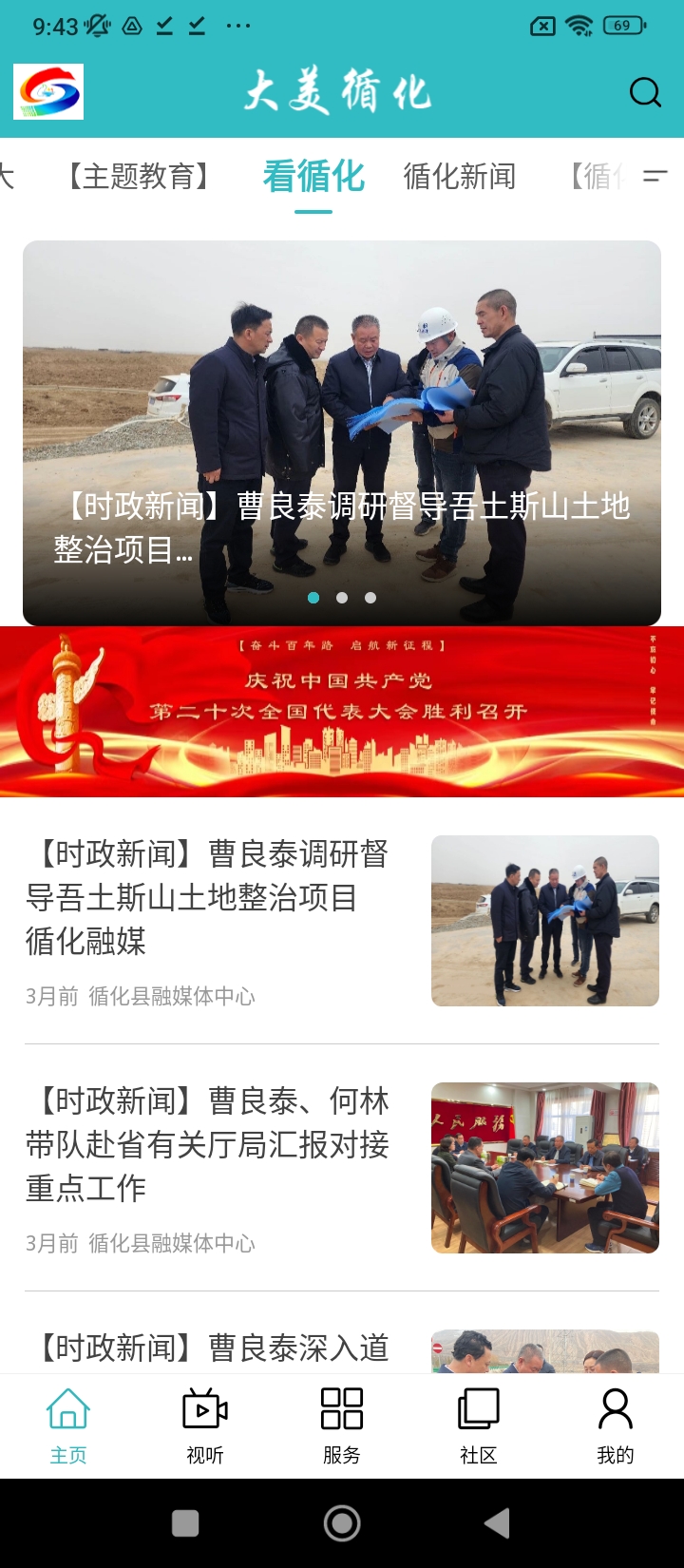The width and height of the screenshot is (684, 1568).
Task: Open article 曹良泰、何林带队赴省有关厅局汇报
Action: 342,1168
